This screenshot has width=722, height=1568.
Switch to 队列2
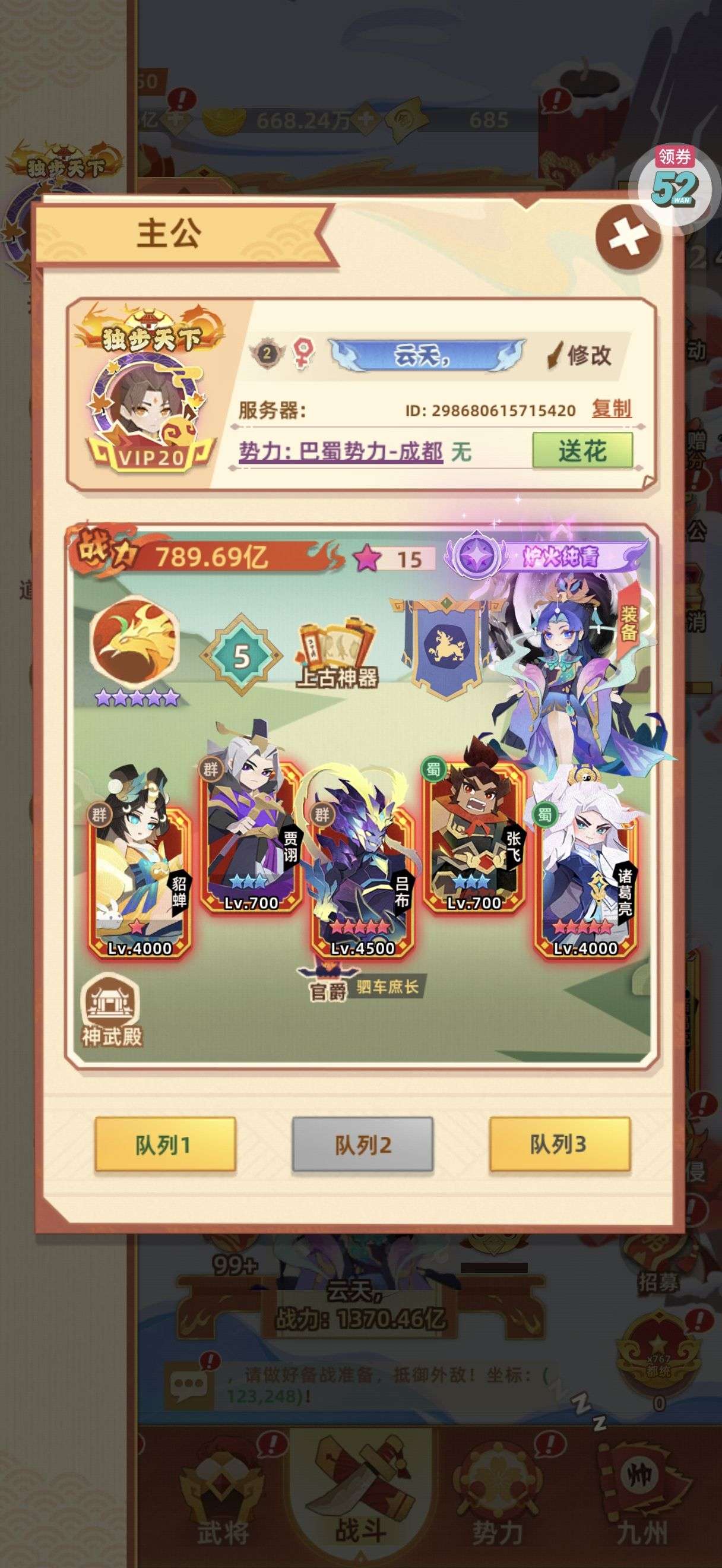pyautogui.click(x=363, y=1145)
